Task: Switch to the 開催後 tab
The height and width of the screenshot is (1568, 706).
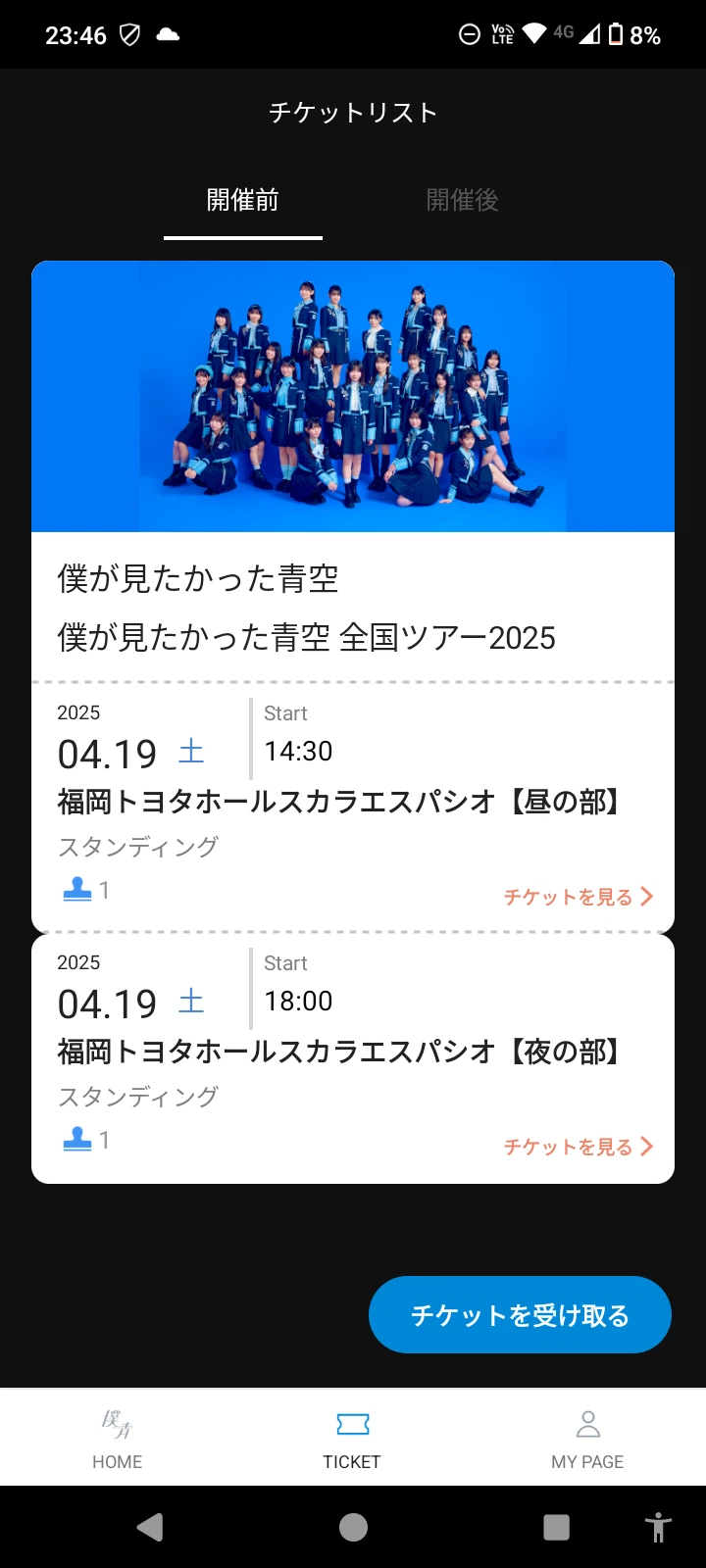Action: pyautogui.click(x=462, y=201)
